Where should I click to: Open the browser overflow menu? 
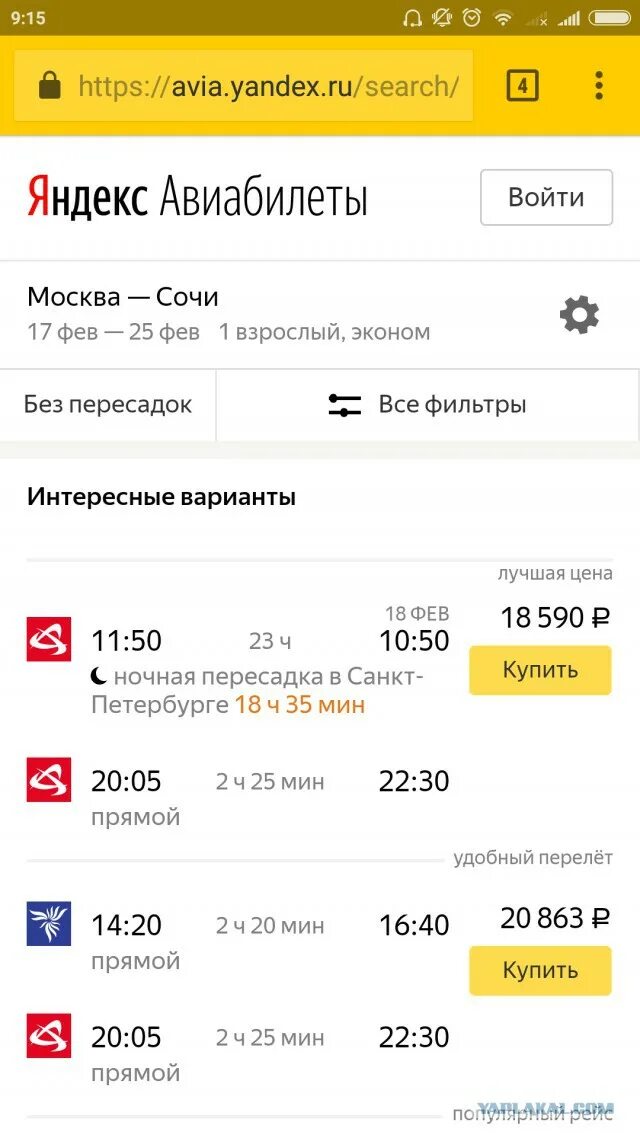click(x=598, y=86)
